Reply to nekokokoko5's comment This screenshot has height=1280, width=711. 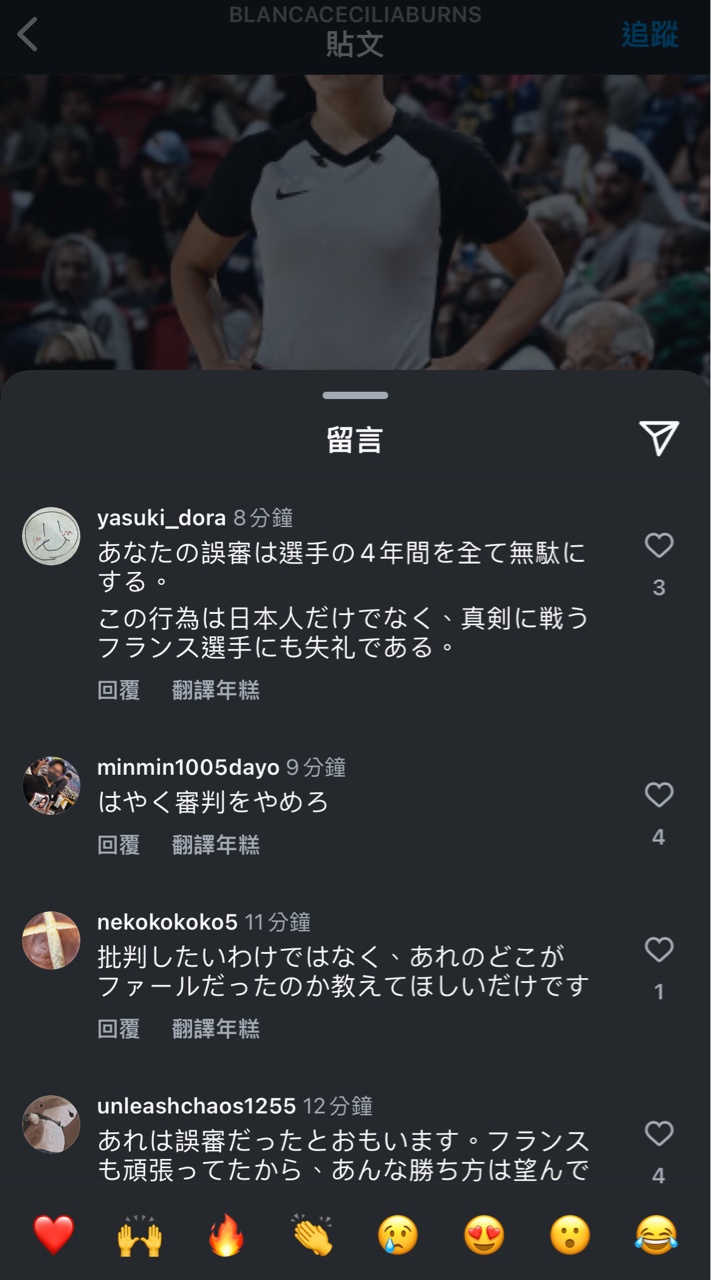click(118, 1028)
